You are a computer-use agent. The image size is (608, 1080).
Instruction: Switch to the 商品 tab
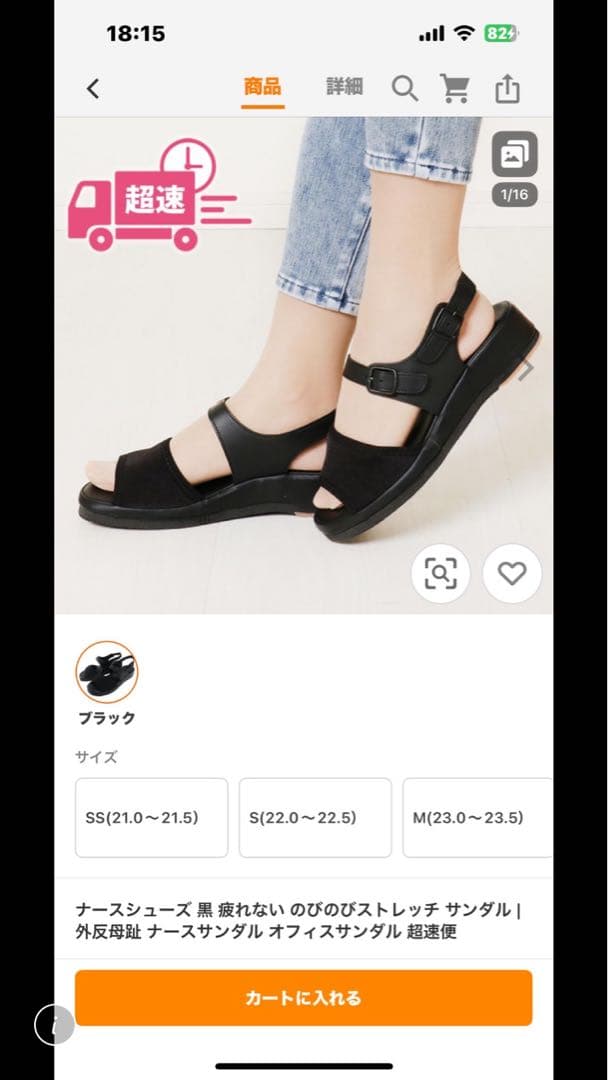[x=263, y=87]
